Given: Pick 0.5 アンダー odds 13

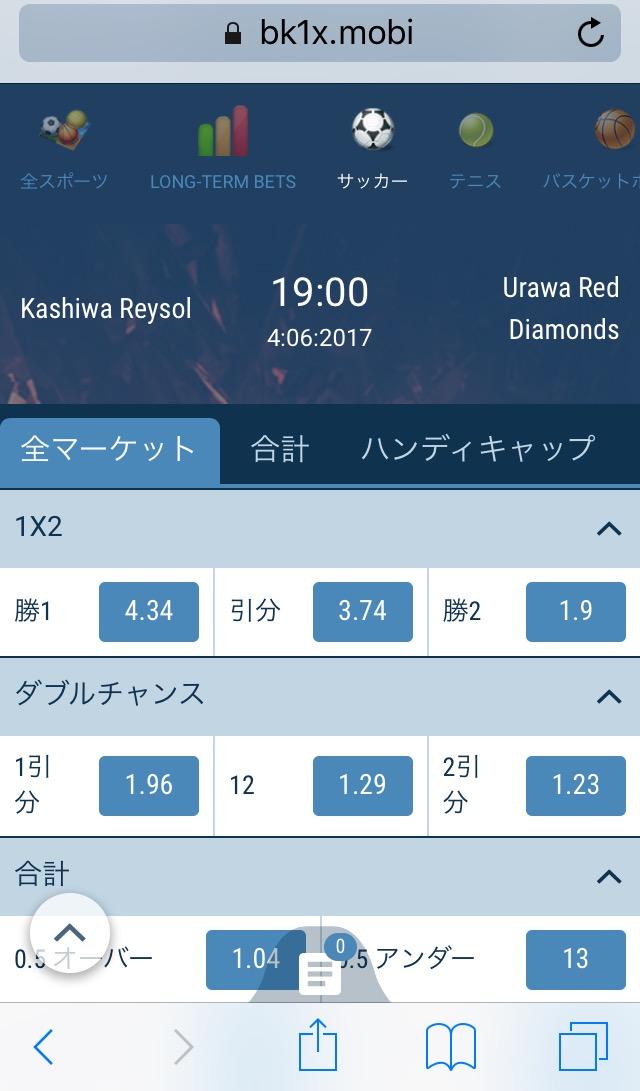Looking at the screenshot, I should (575, 959).
